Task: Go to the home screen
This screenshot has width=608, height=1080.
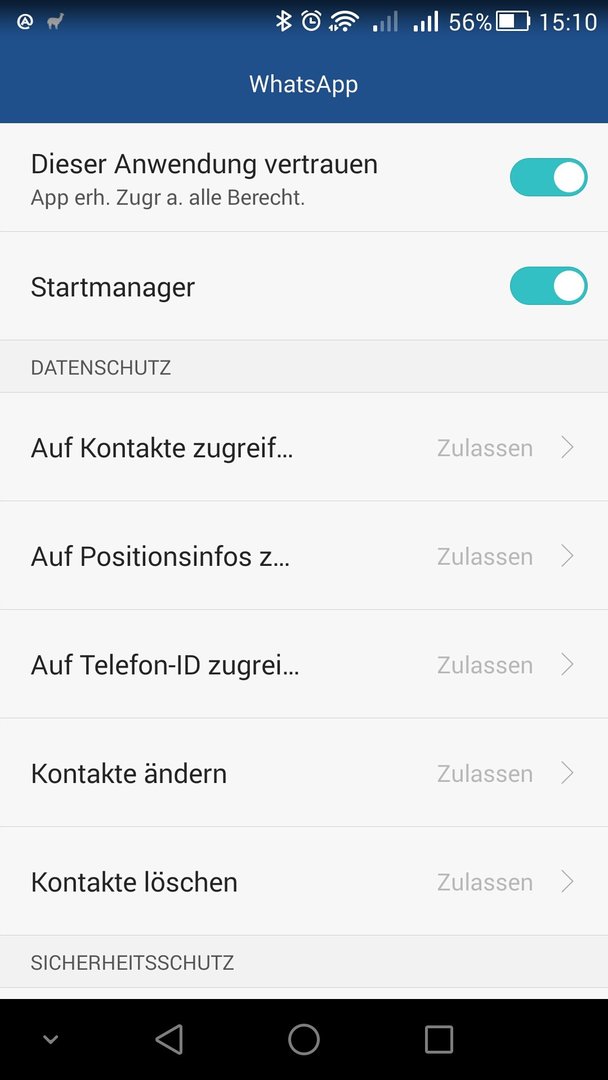Action: 304,1039
